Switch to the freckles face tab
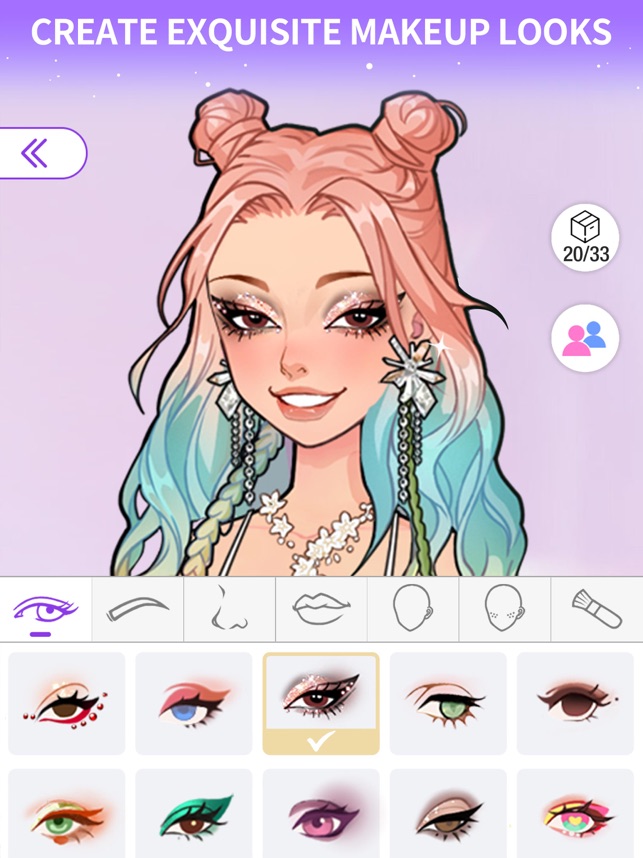 (504, 608)
